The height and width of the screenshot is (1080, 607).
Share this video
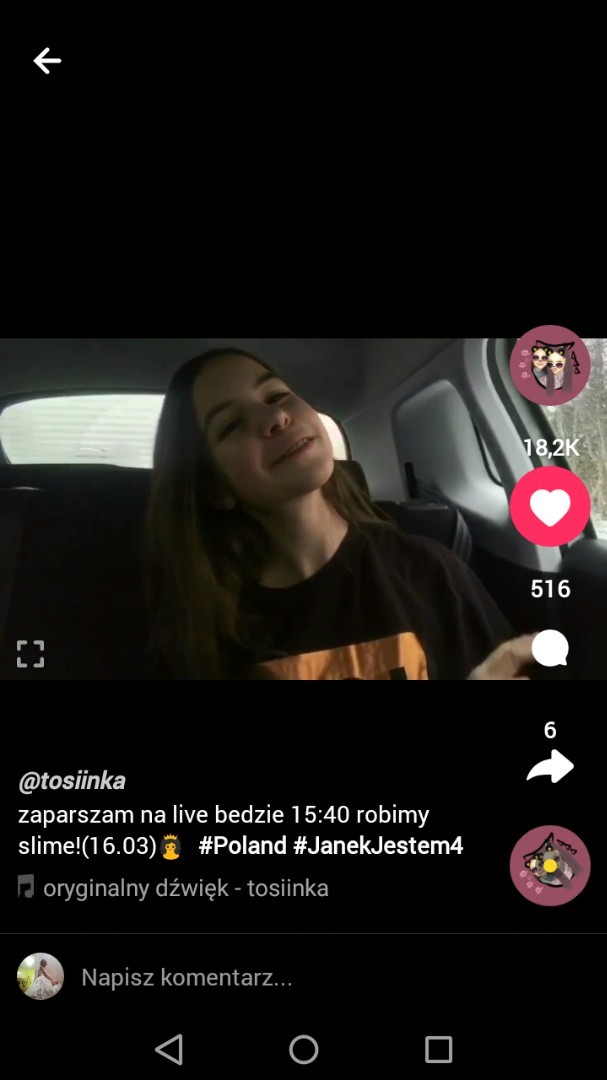pyautogui.click(x=550, y=766)
